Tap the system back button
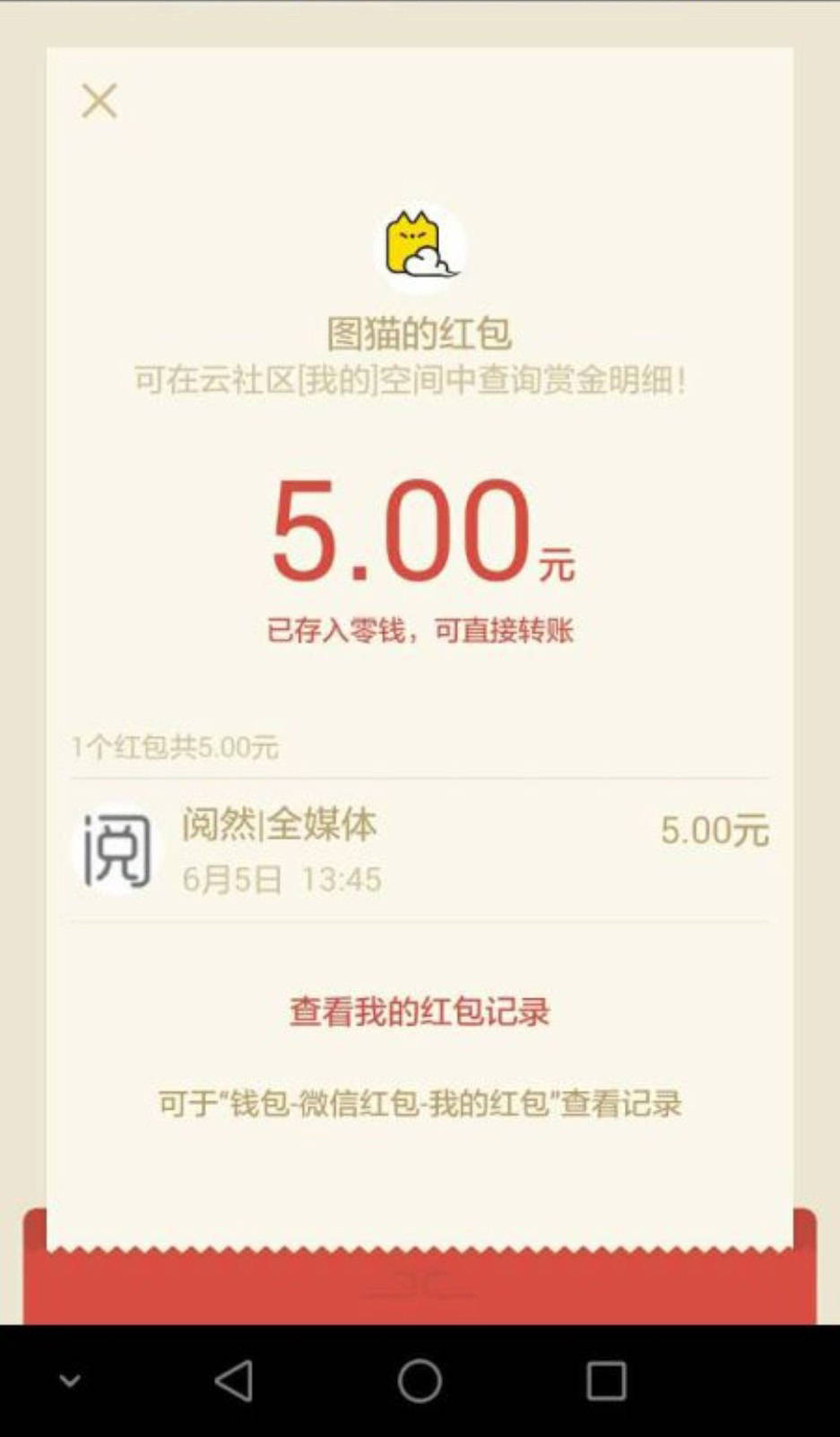Viewport: 840px width, 1437px height. 234,1380
